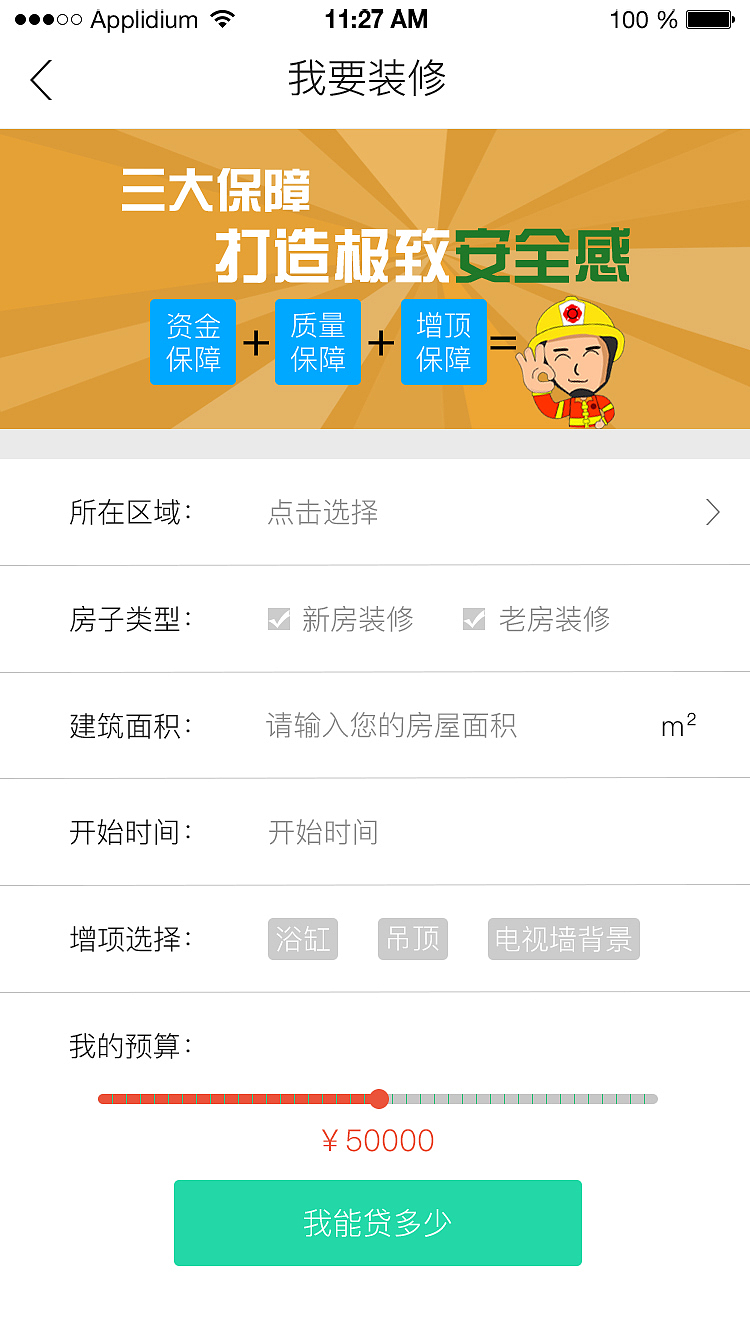Select the 增顶保障 banner badge

[x=444, y=342]
